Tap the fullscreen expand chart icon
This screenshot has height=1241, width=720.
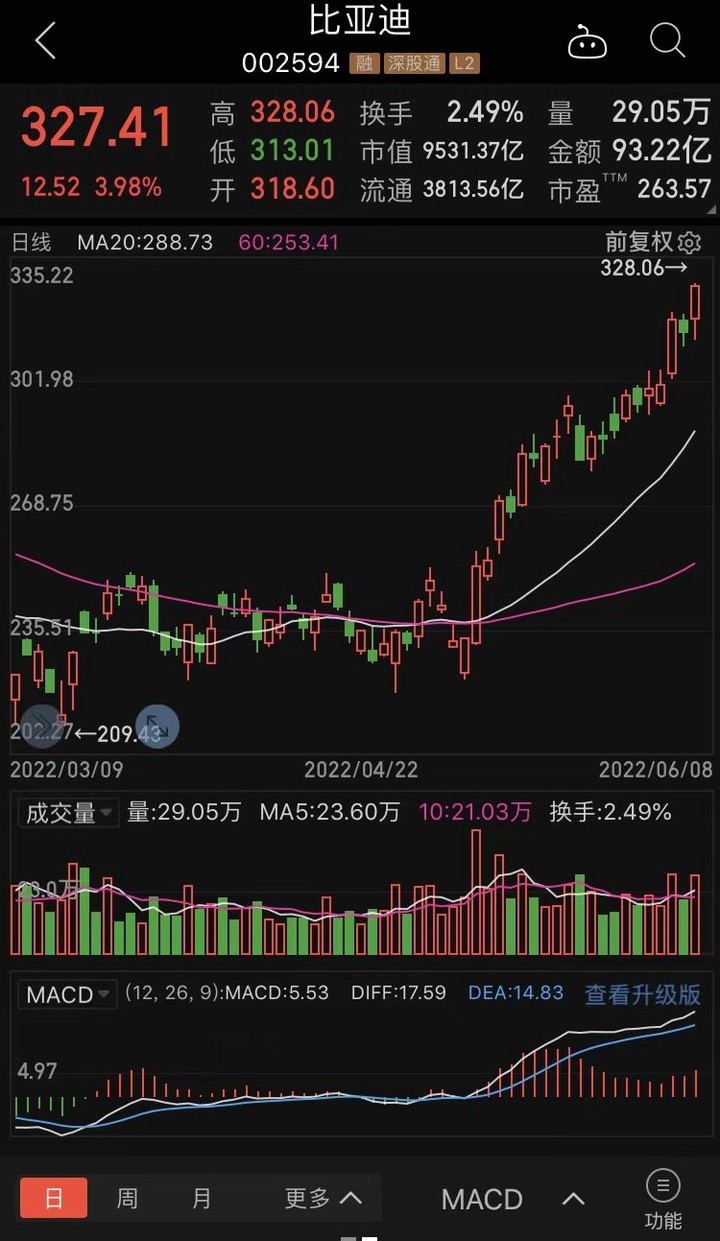pos(157,726)
